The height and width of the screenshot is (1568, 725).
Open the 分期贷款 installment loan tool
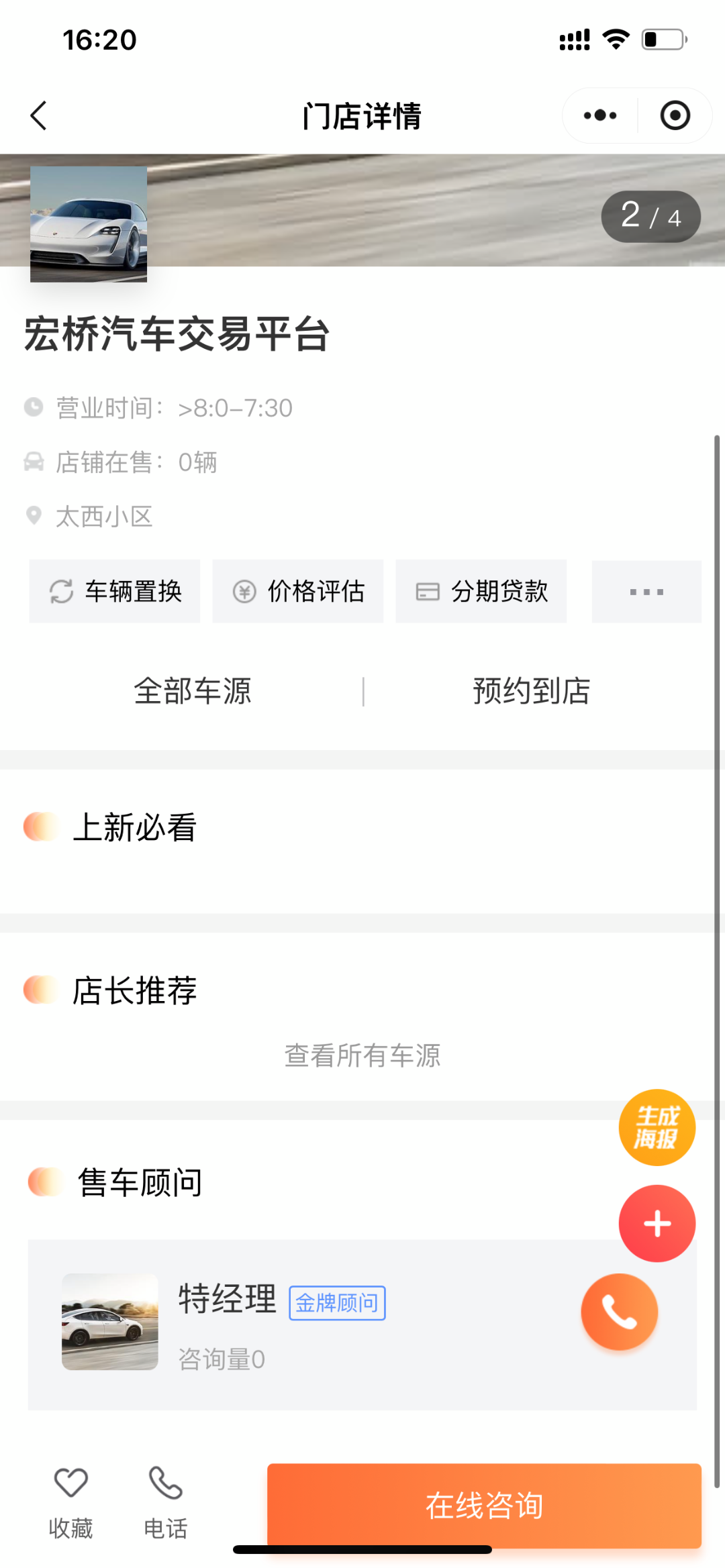coord(481,591)
